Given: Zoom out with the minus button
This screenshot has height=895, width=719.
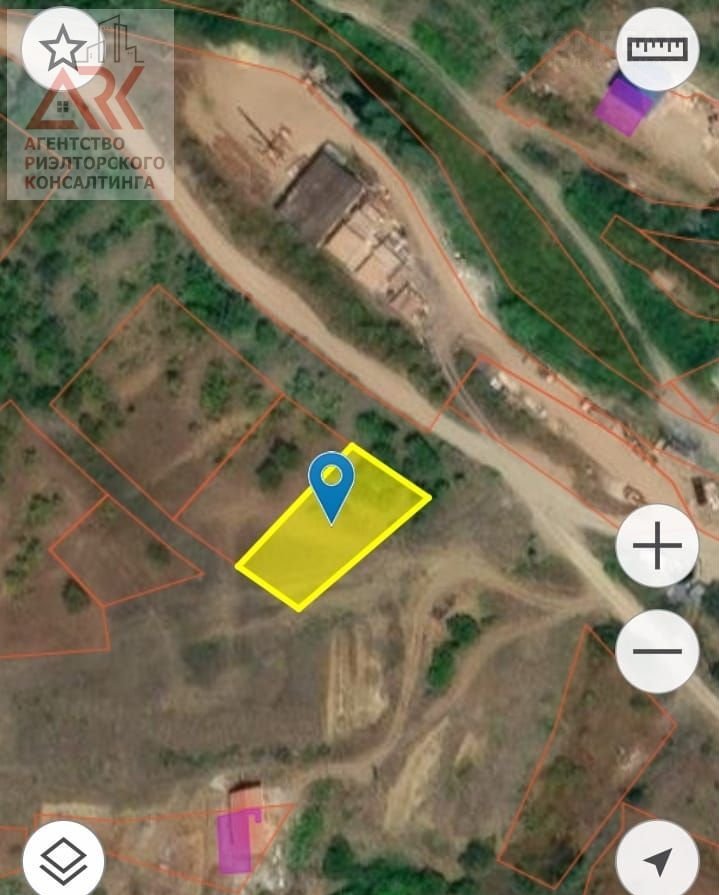Looking at the screenshot, I should click(x=657, y=651).
